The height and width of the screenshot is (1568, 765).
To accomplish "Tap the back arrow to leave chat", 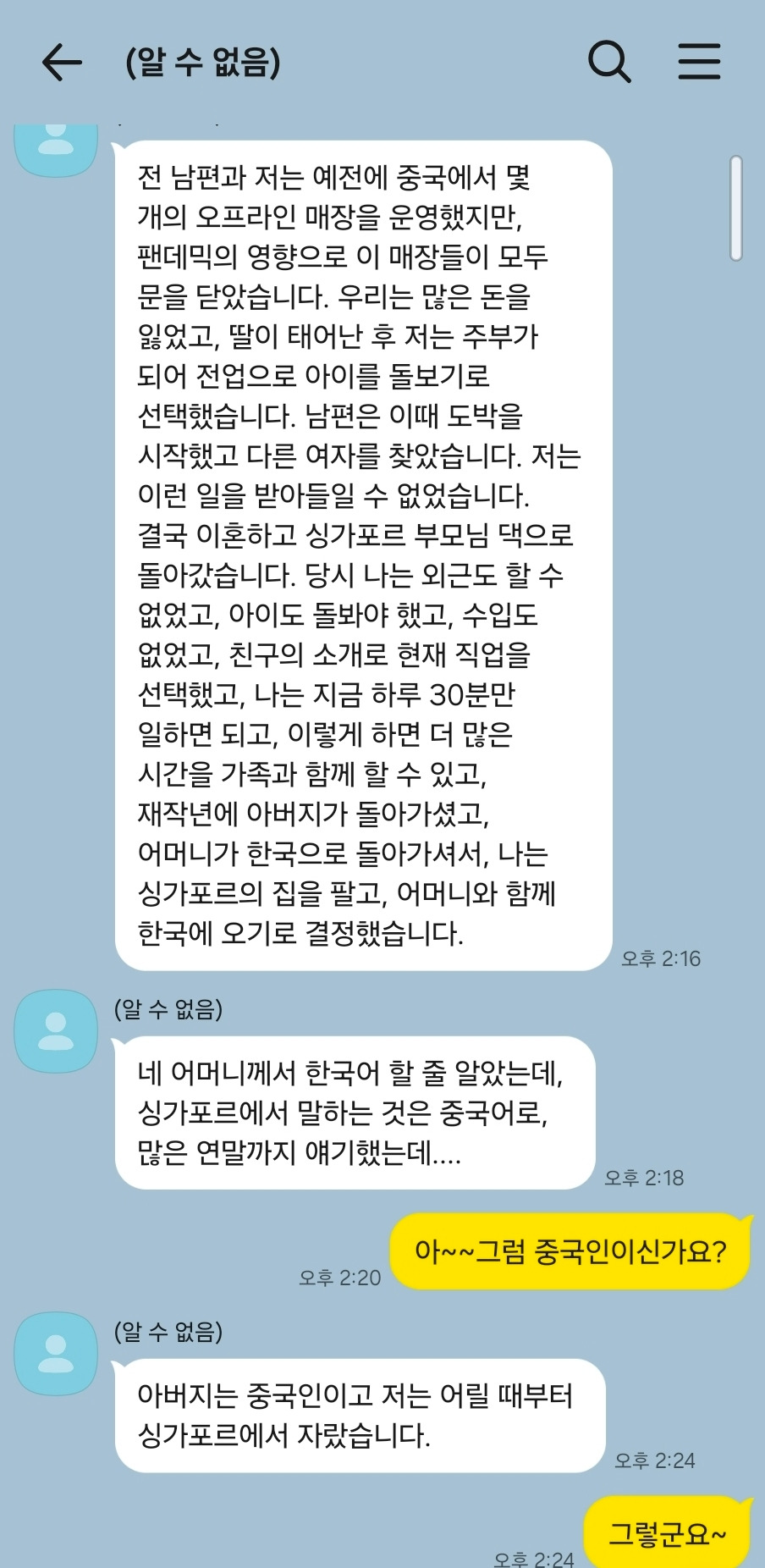I will click(60, 62).
